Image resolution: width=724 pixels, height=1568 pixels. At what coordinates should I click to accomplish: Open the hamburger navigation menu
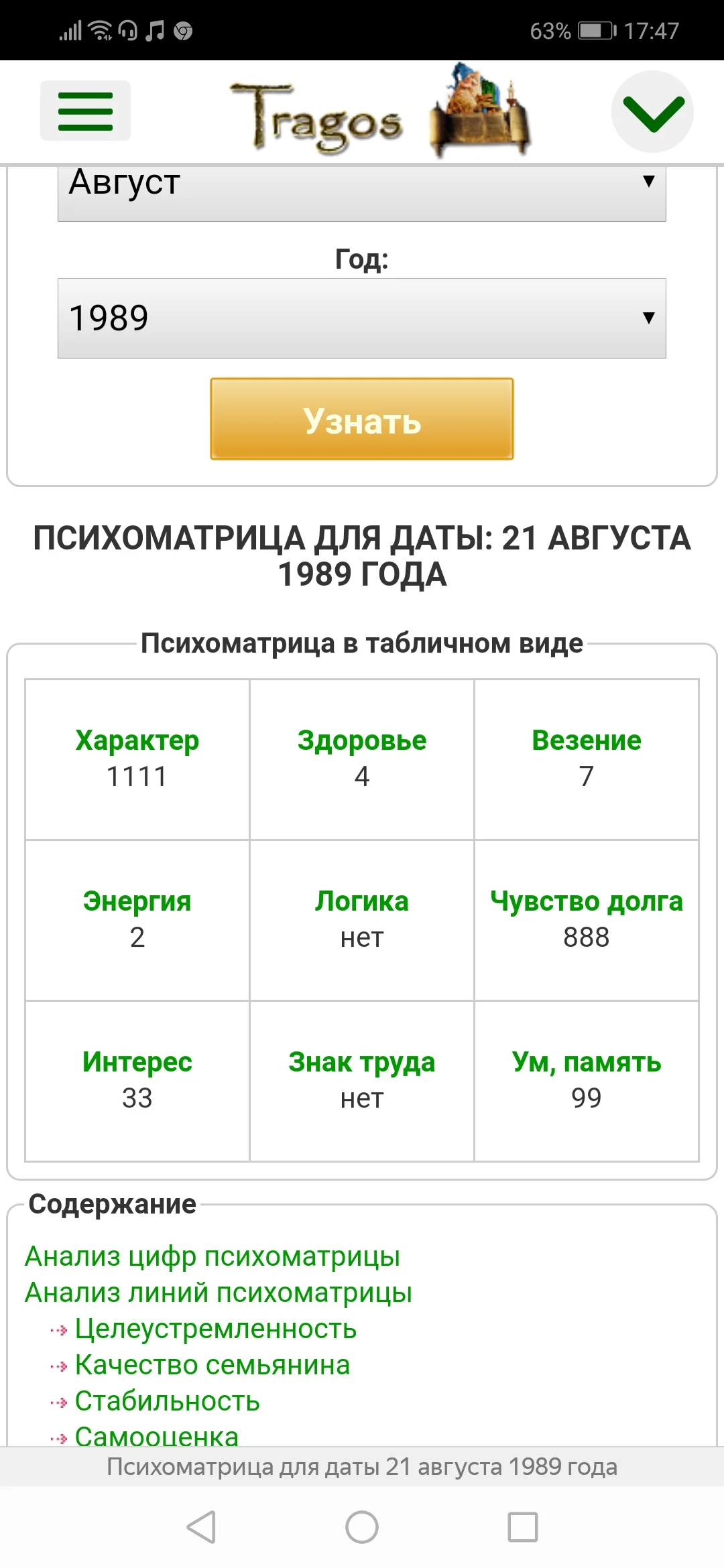point(86,111)
